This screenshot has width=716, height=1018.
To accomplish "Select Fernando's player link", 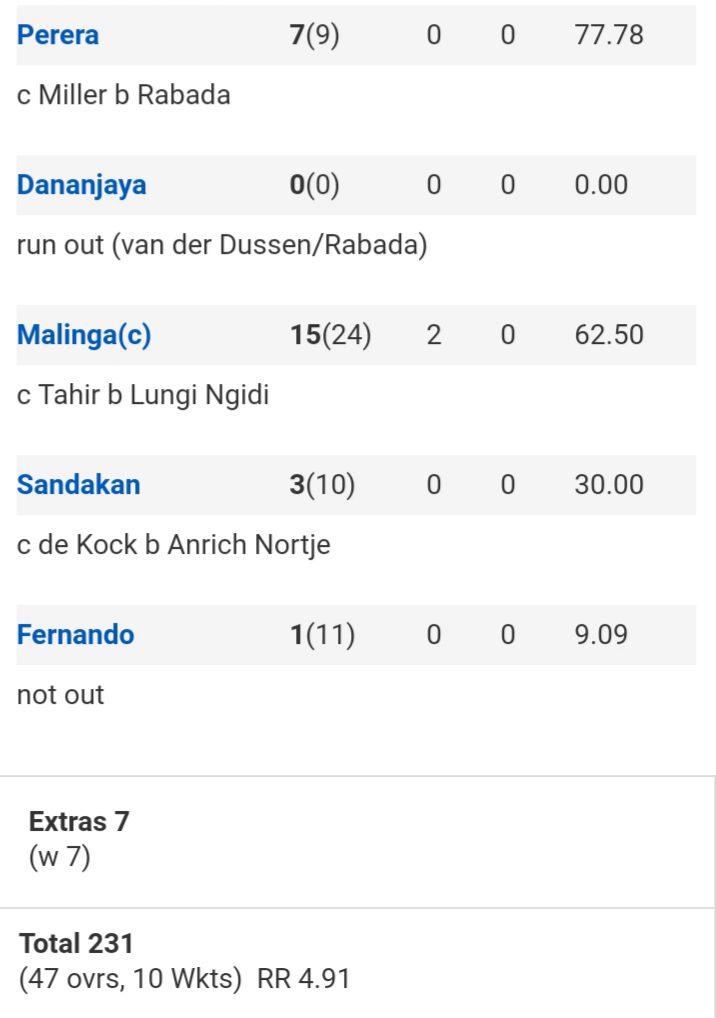I will point(75,635).
